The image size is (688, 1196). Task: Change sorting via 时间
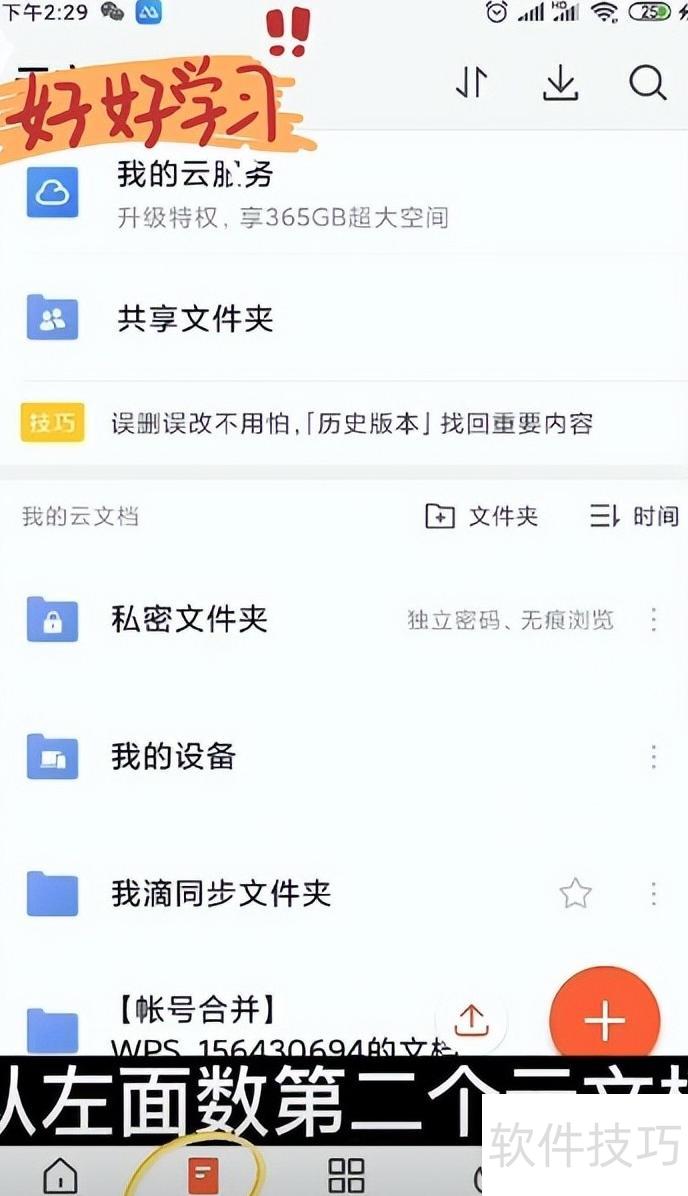point(634,516)
